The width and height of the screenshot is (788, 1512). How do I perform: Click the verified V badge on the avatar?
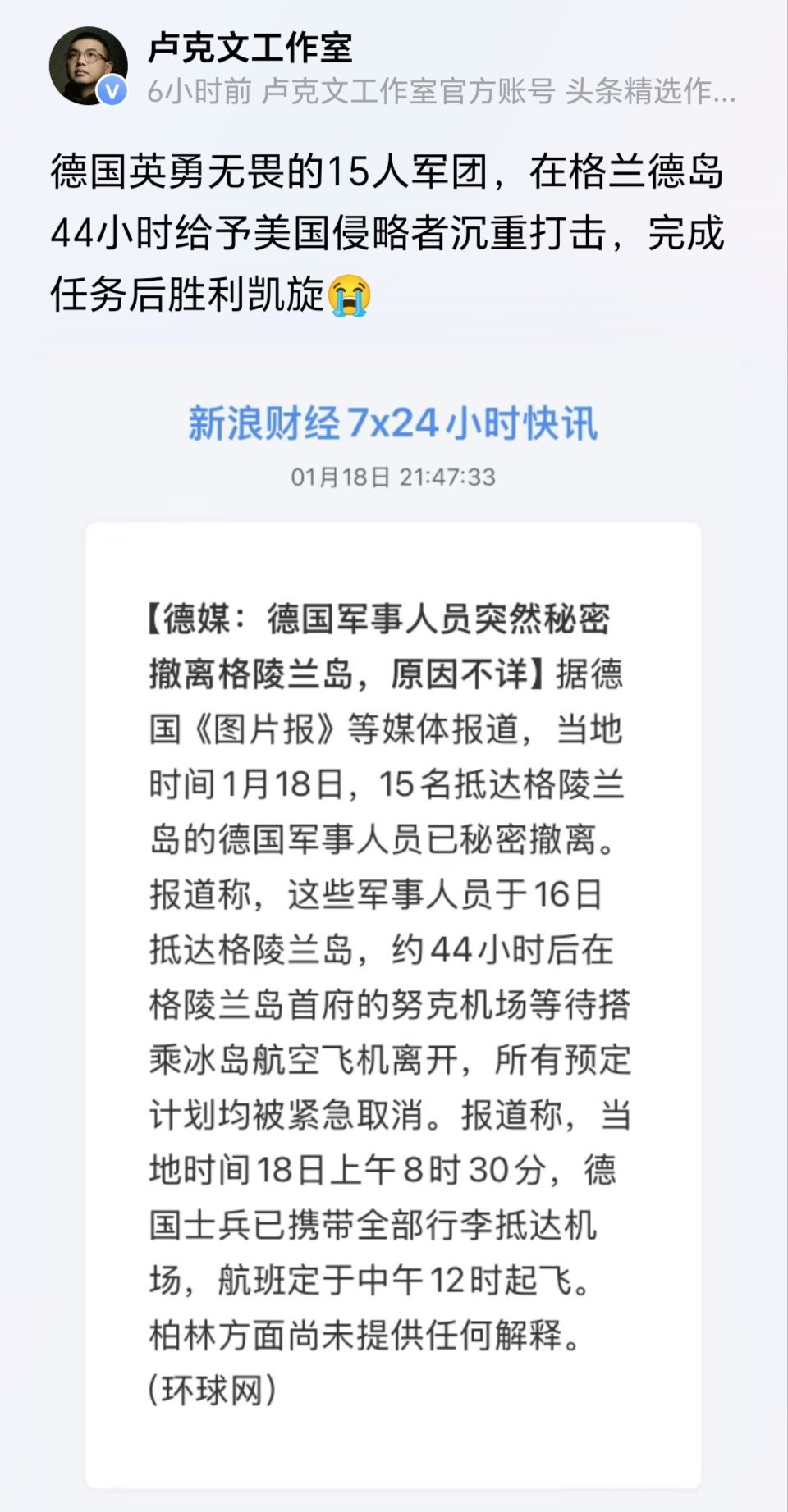111,90
